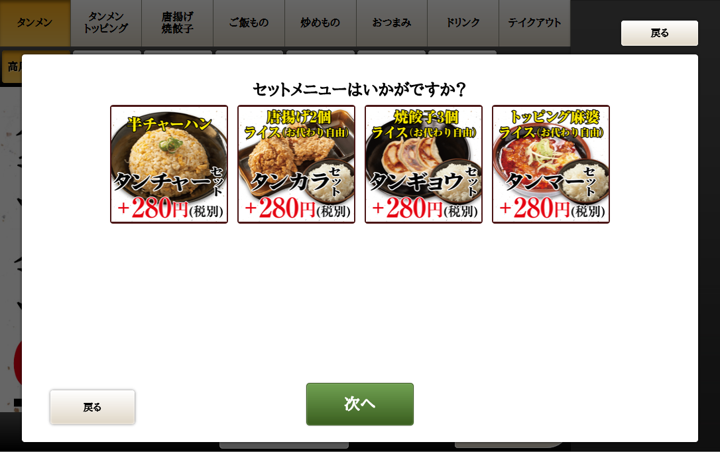Pick the タンギョウ gyoza set
The image size is (720, 452).
click(x=423, y=164)
